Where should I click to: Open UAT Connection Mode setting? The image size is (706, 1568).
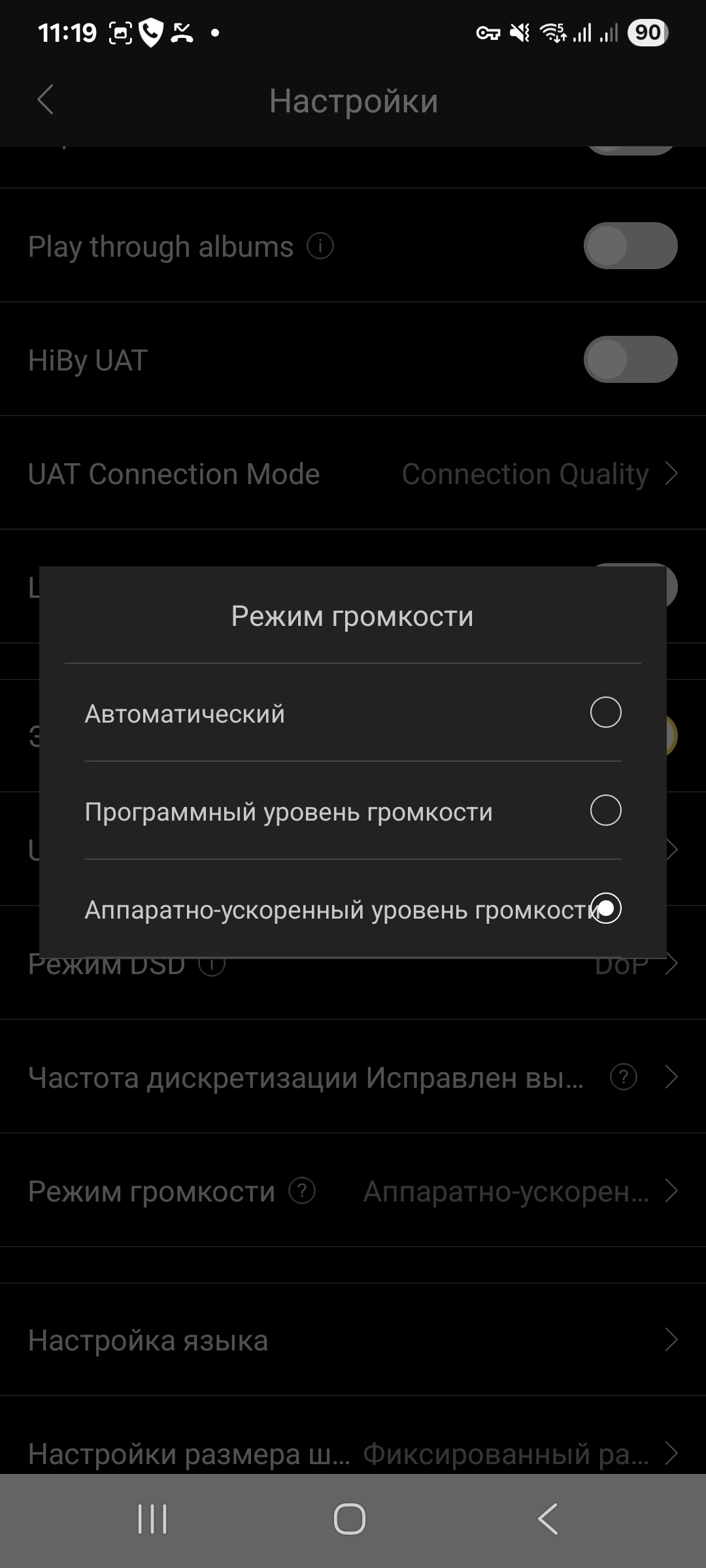(x=353, y=474)
